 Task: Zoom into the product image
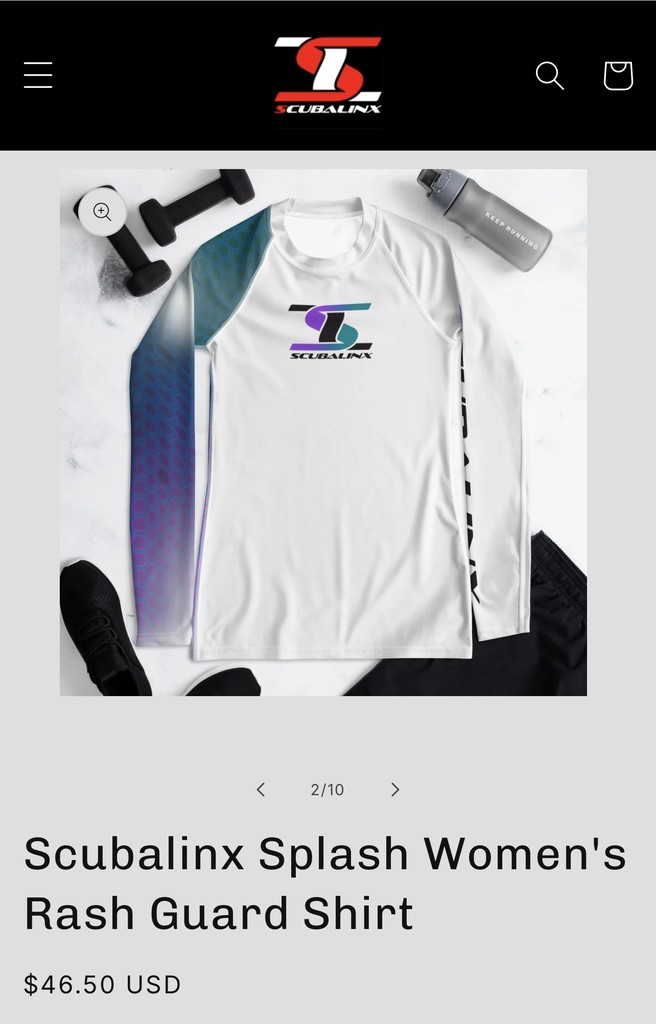[102, 211]
